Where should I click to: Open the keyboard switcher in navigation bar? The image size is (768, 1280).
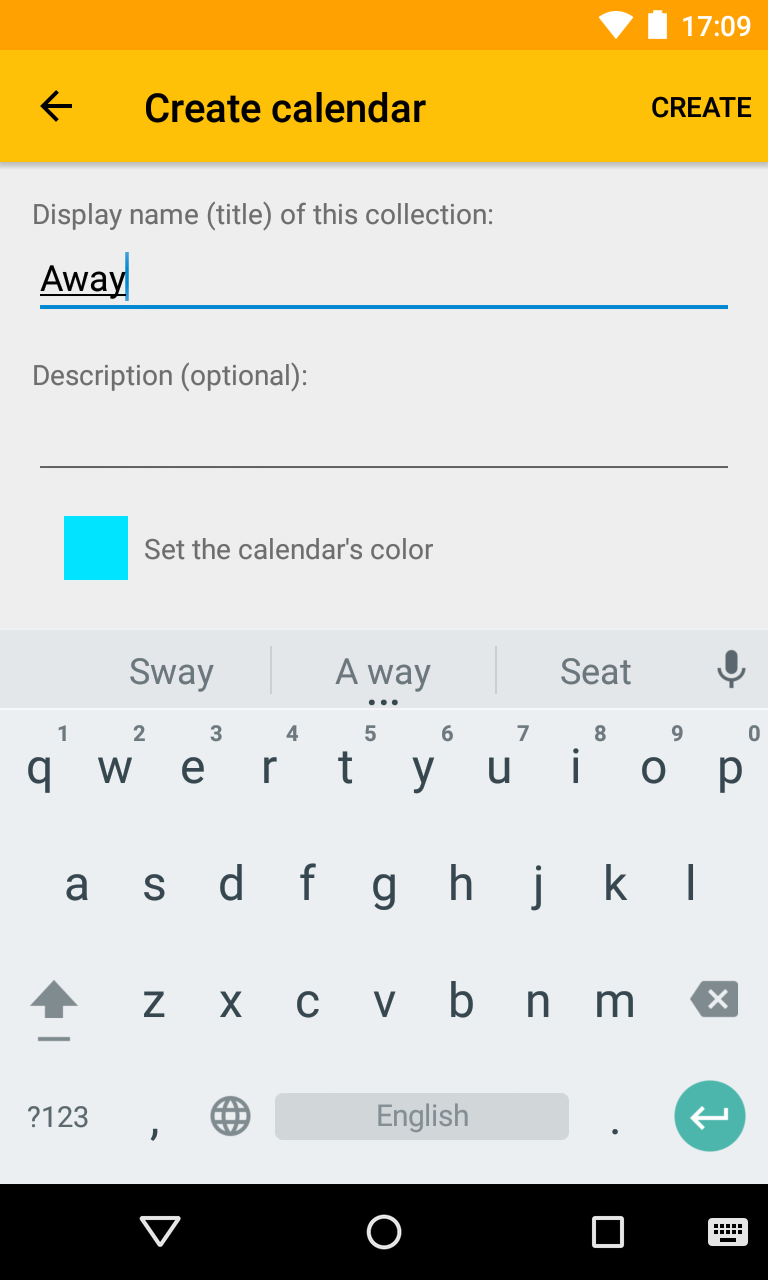727,1232
